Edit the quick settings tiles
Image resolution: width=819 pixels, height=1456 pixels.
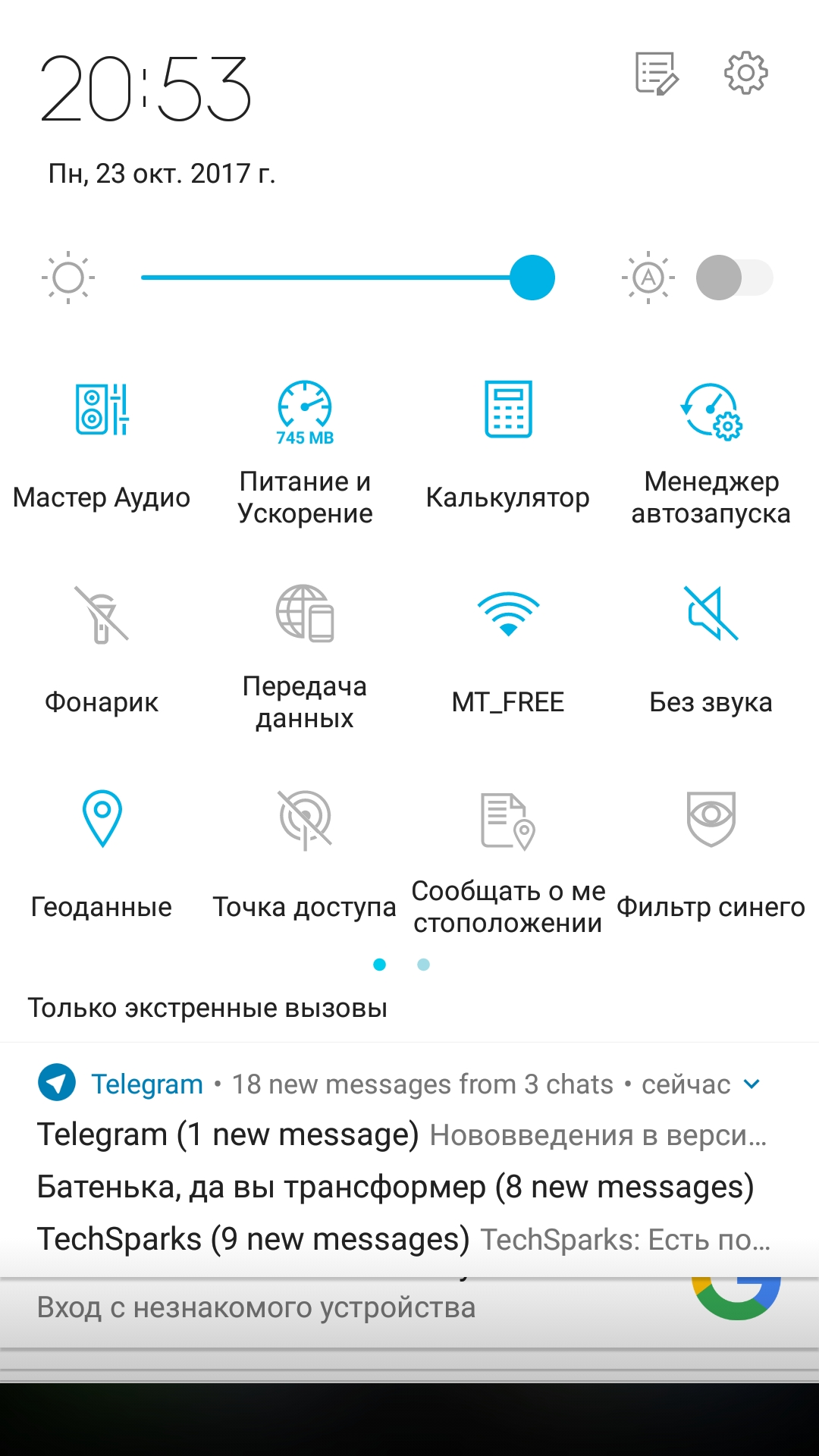pos(656,74)
